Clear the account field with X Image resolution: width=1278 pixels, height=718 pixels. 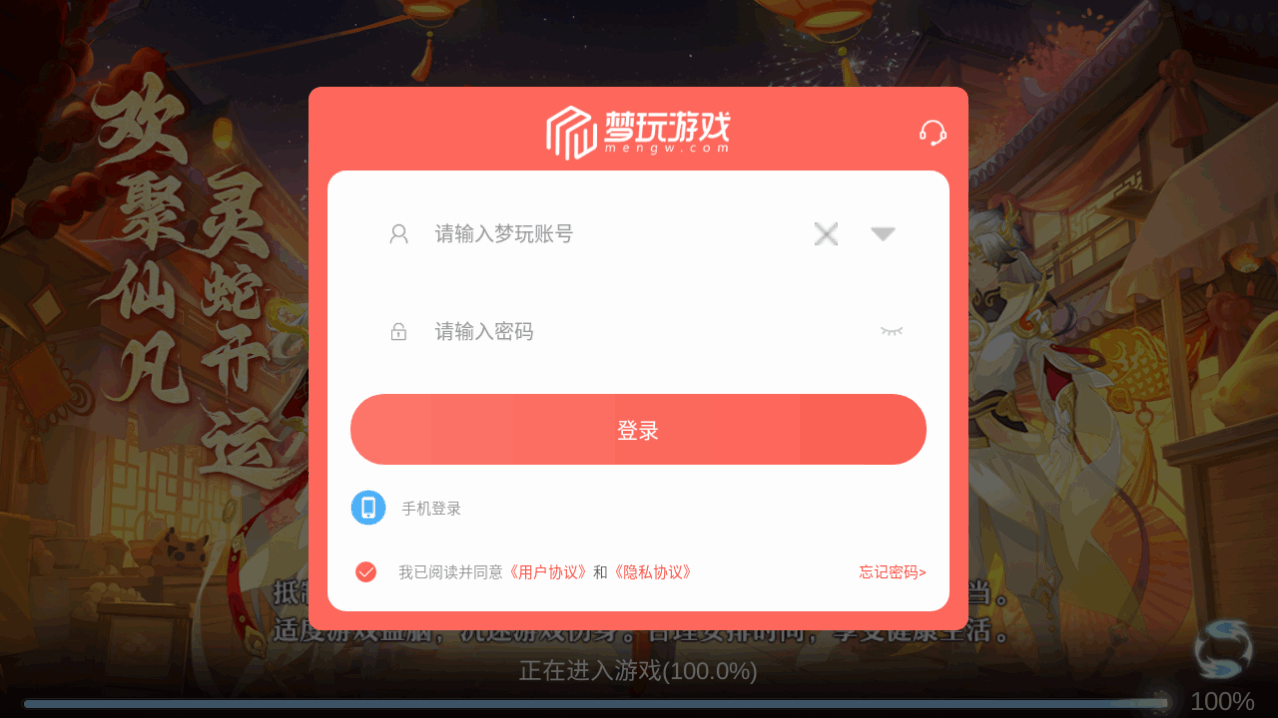826,234
